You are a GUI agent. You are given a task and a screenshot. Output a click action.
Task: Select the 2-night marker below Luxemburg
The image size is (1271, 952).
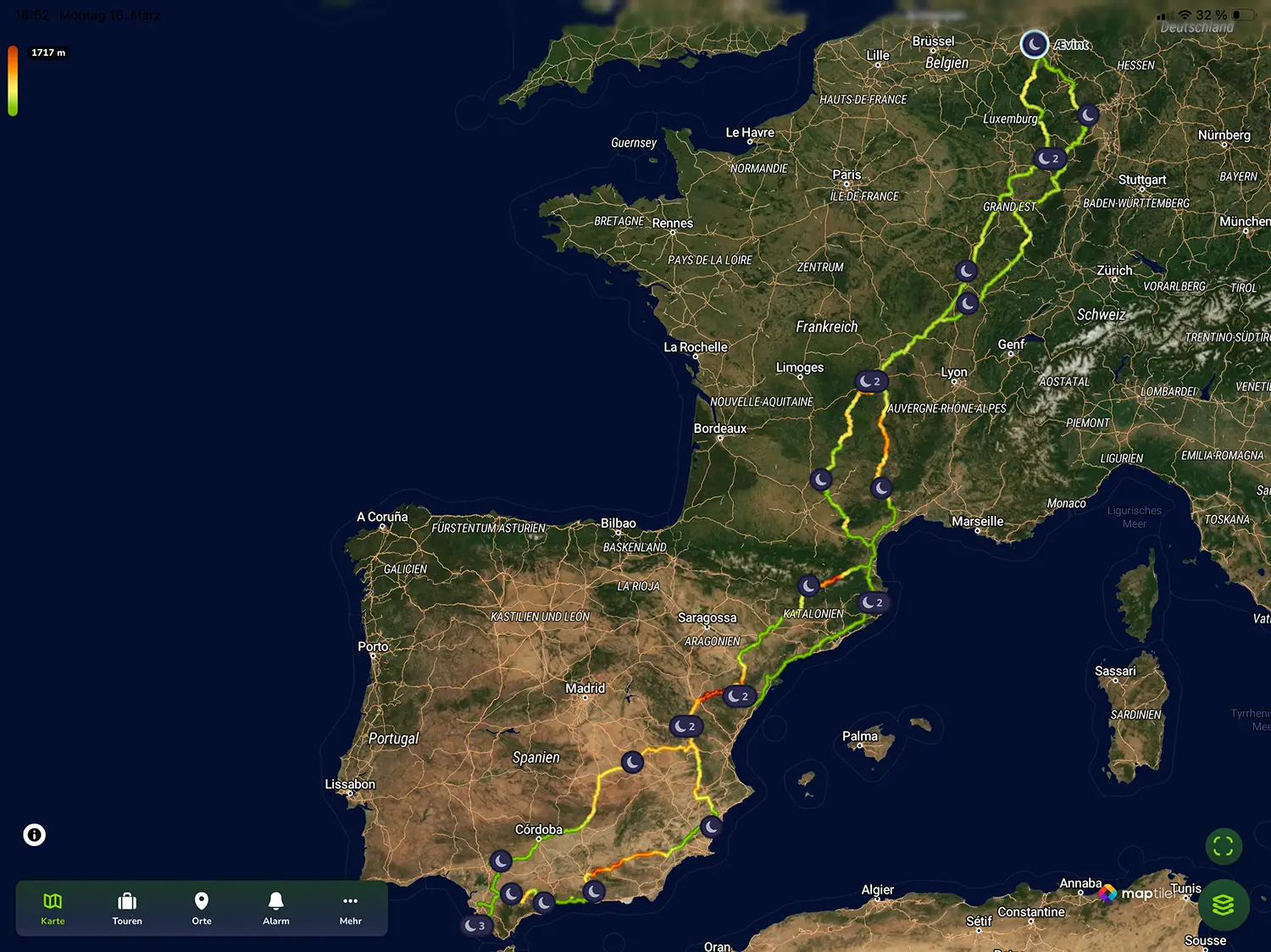click(x=1048, y=158)
